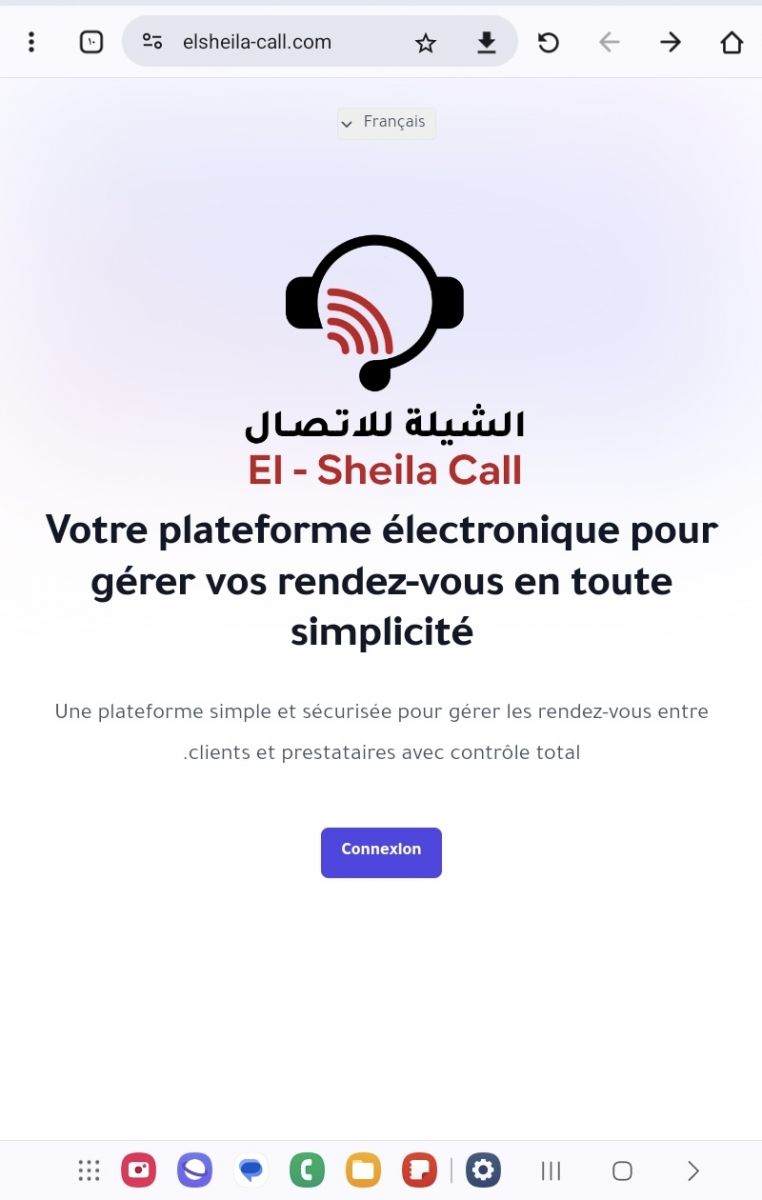This screenshot has width=762, height=1200.
Task: Open the Messages app in taskbar
Action: tap(251, 1170)
